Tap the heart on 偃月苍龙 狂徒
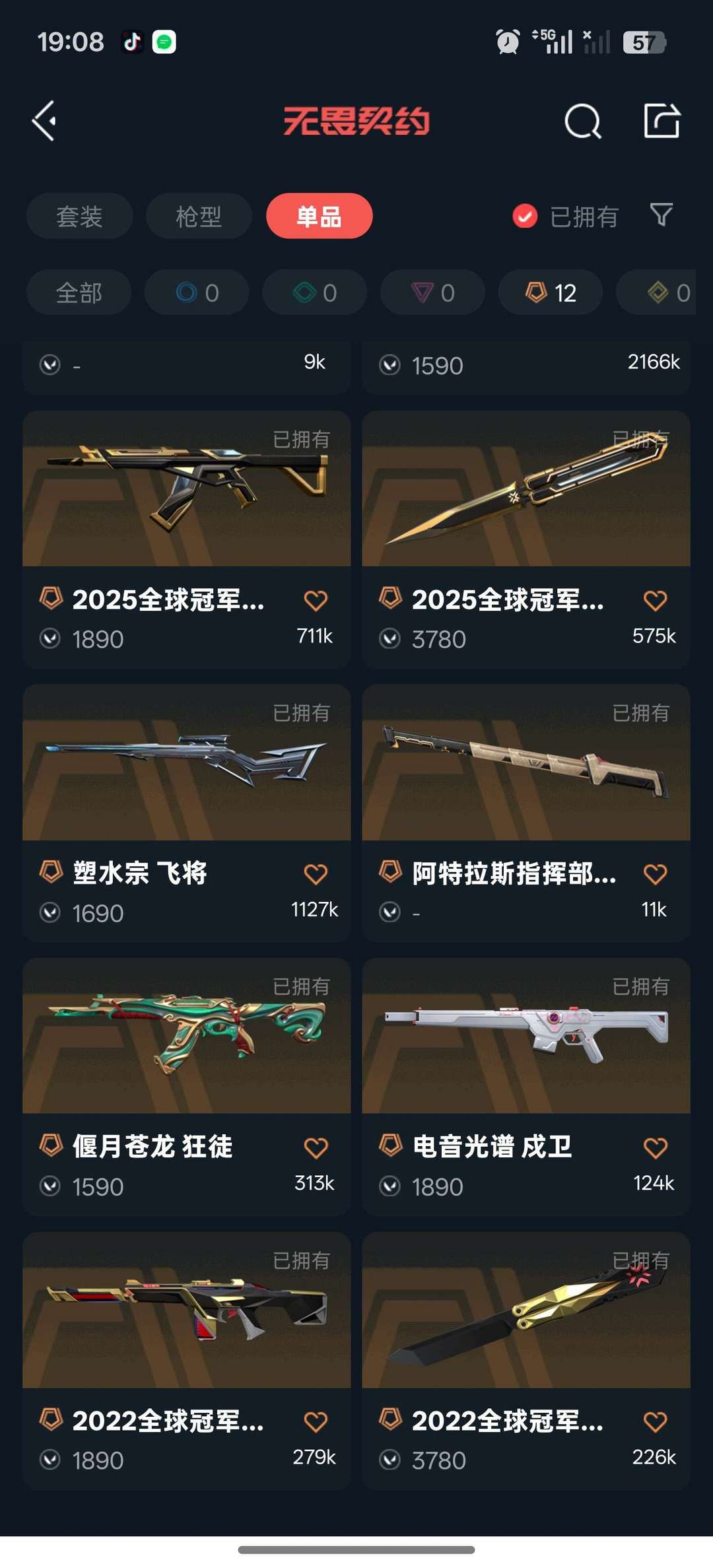Image resolution: width=713 pixels, height=1568 pixels. (x=316, y=1147)
